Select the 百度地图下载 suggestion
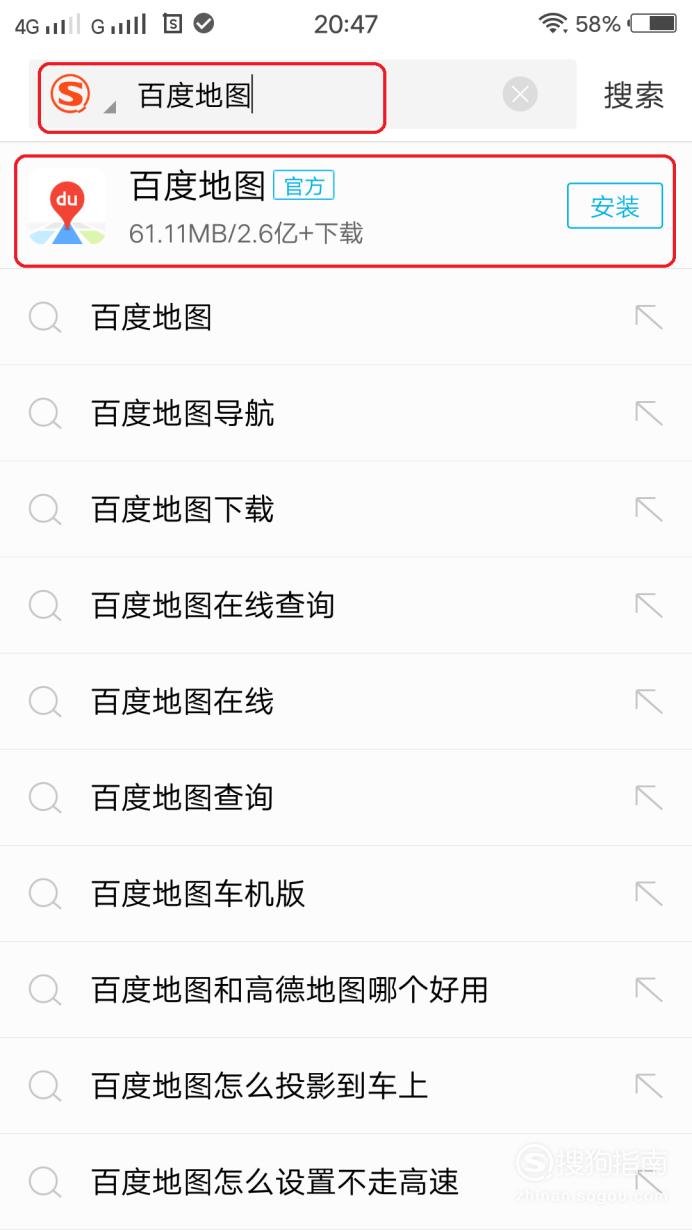Screen dimensions: 692x1230 (346, 509)
